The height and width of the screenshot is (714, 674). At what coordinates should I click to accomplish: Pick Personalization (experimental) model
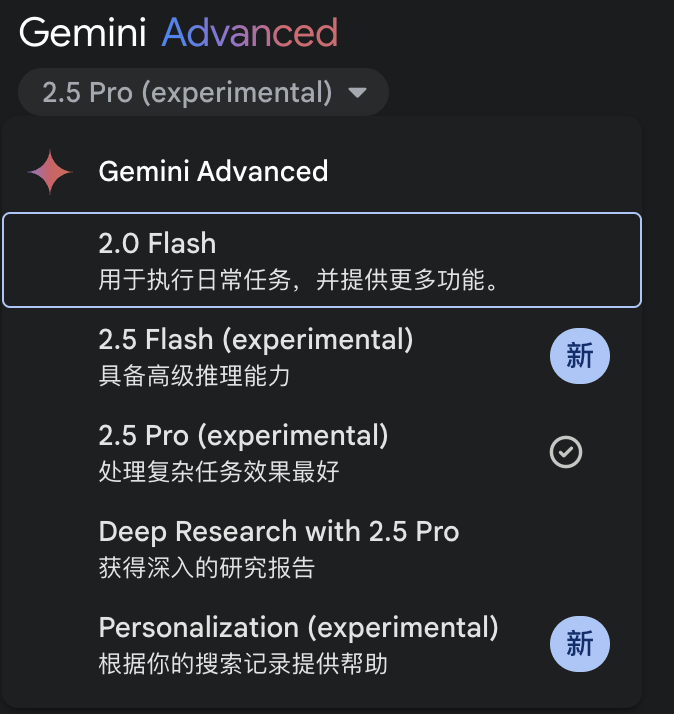pos(322,645)
